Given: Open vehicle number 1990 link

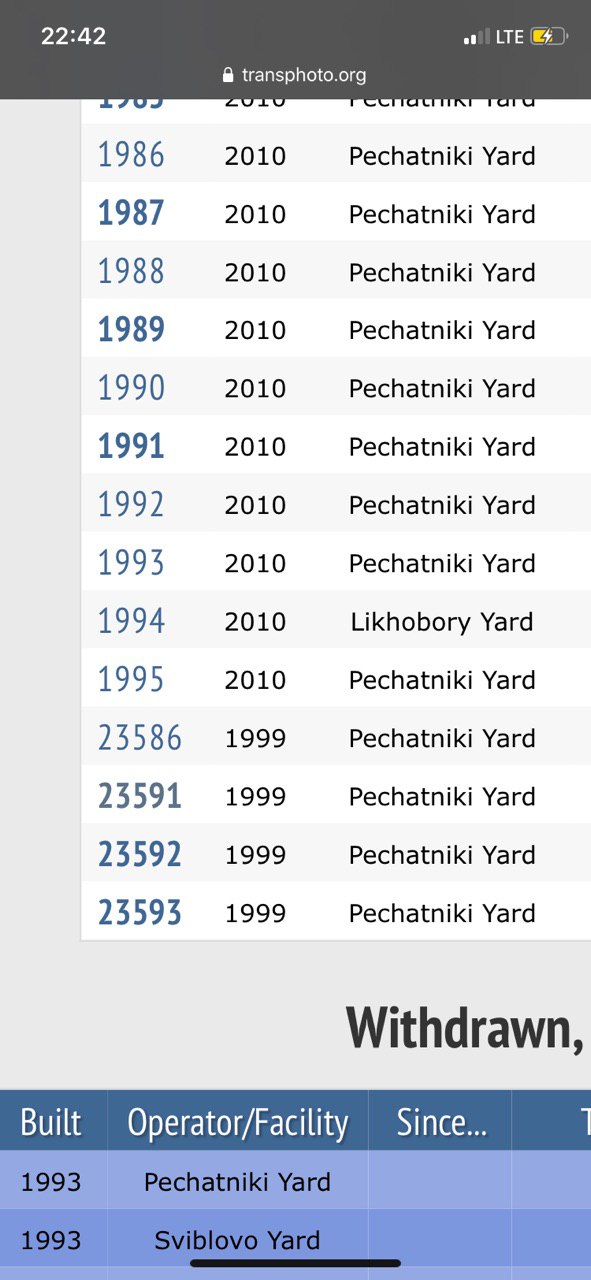Looking at the screenshot, I should (131, 387).
